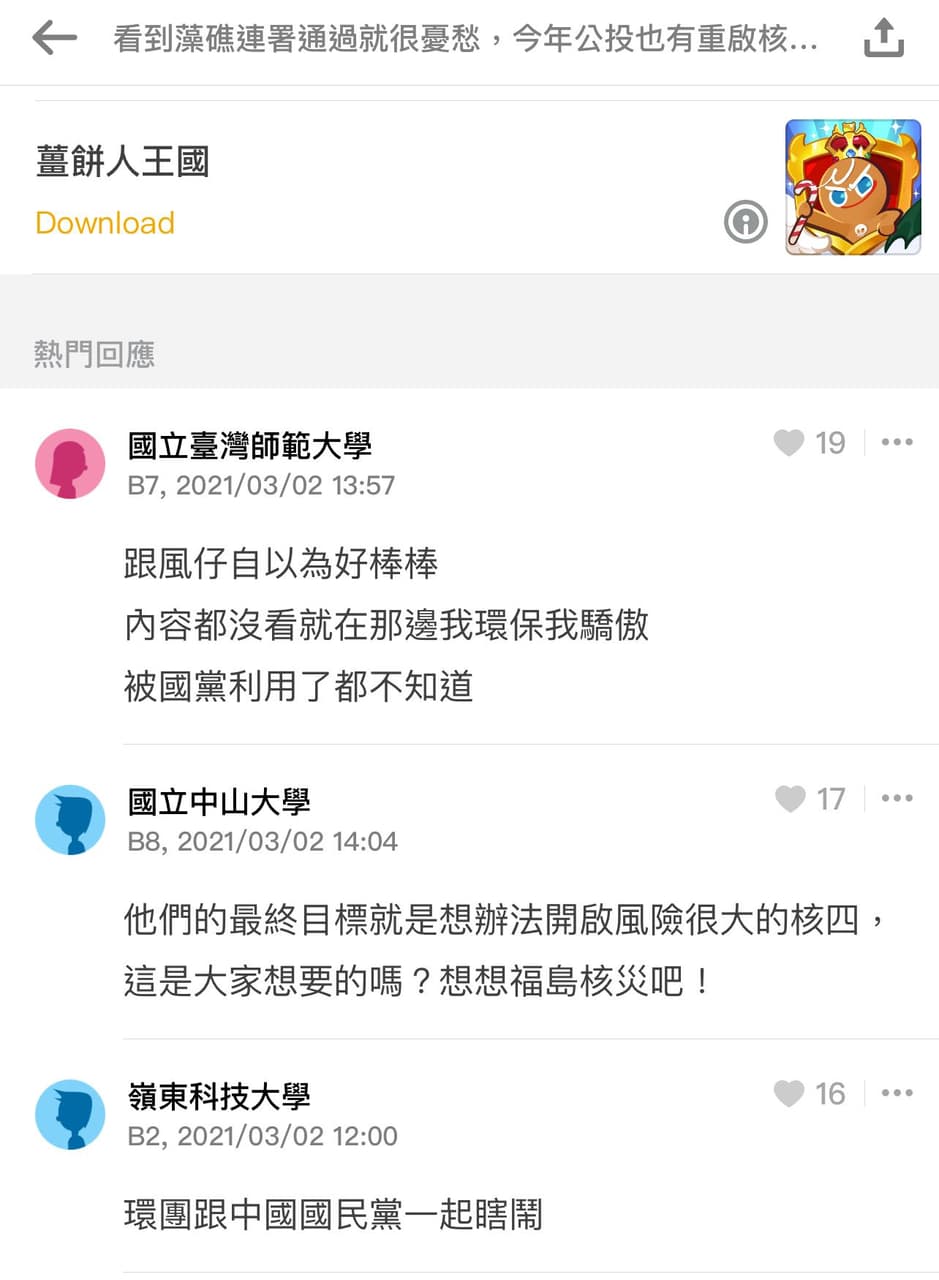View the 國立中山大學 commenter avatar
The height and width of the screenshot is (1280, 939).
tap(70, 820)
